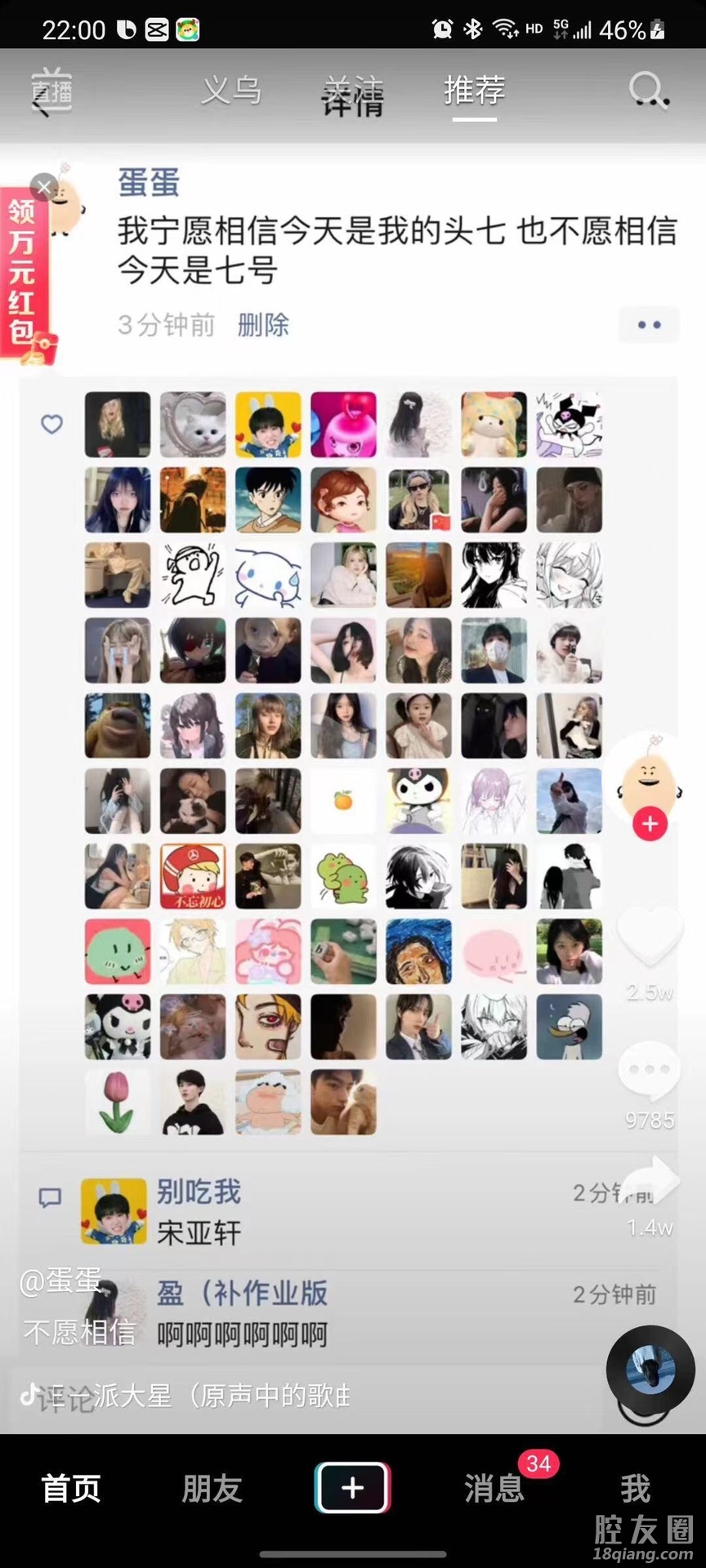Follow the creator via red plus button

tap(650, 824)
